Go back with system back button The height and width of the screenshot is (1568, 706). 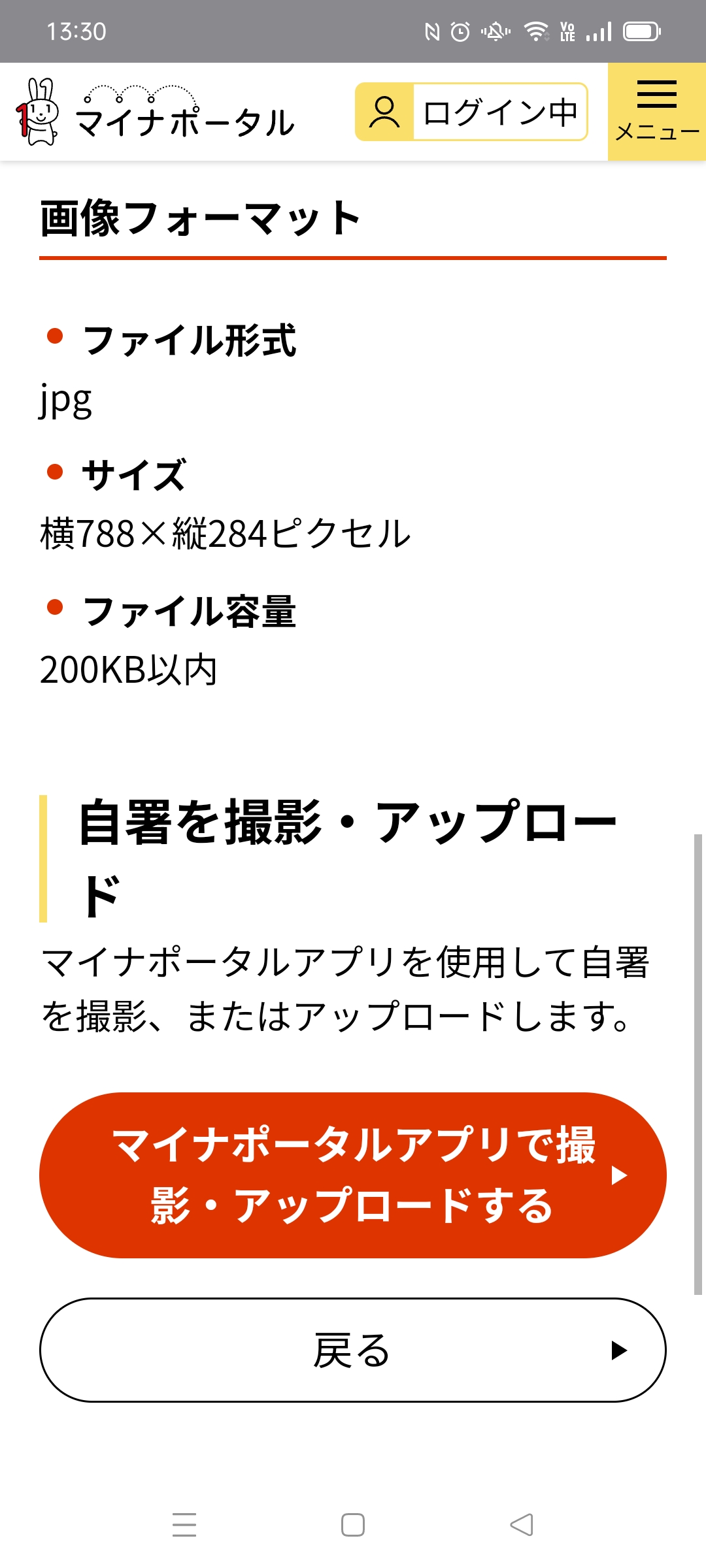522,1525
